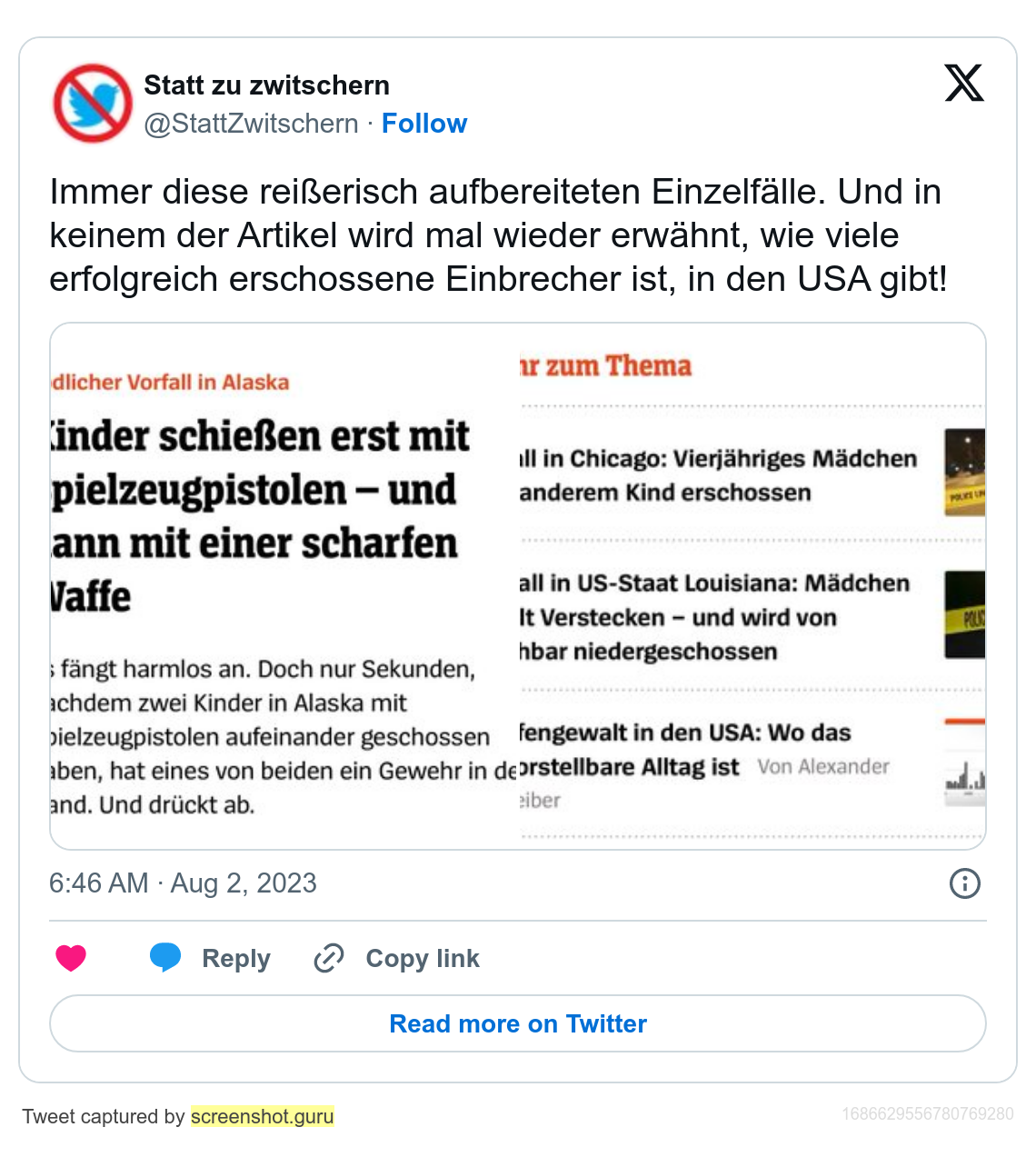Open the @StattZwitschern handle

pos(252,124)
